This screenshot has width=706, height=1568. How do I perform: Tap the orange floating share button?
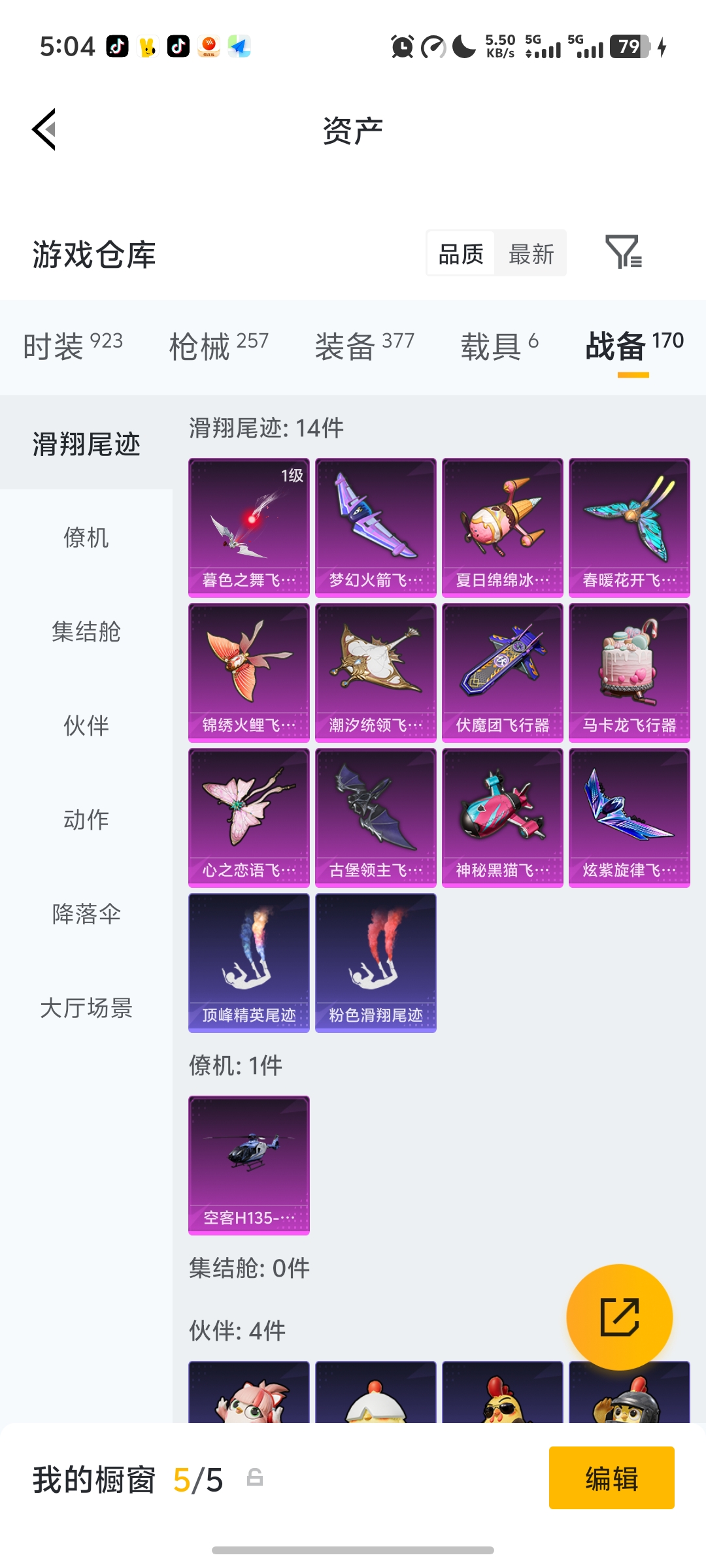[619, 1316]
